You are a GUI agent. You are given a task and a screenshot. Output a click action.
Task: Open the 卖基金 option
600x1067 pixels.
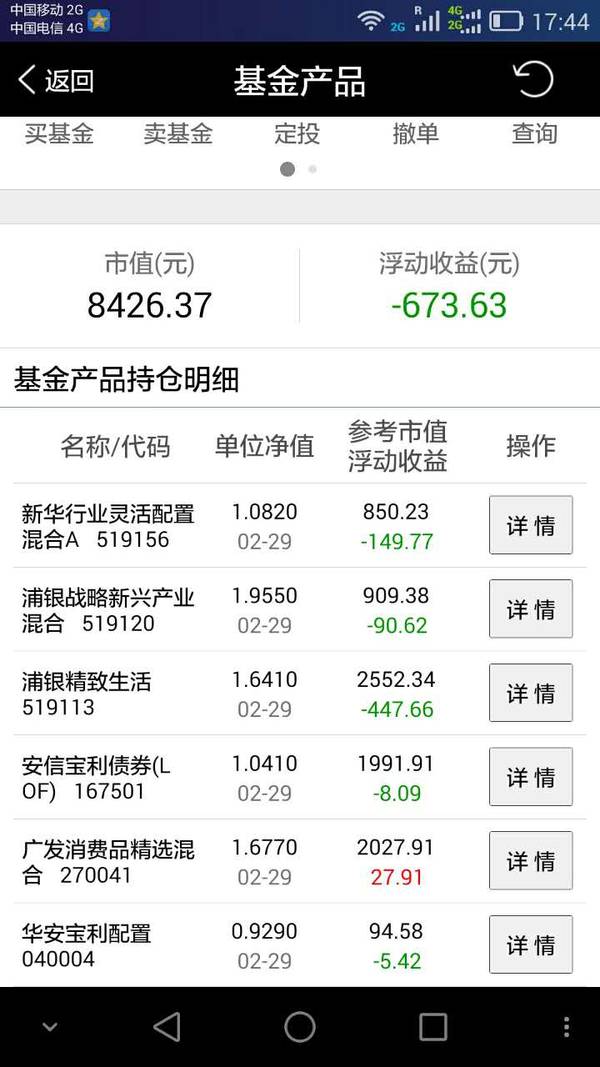pos(178,133)
